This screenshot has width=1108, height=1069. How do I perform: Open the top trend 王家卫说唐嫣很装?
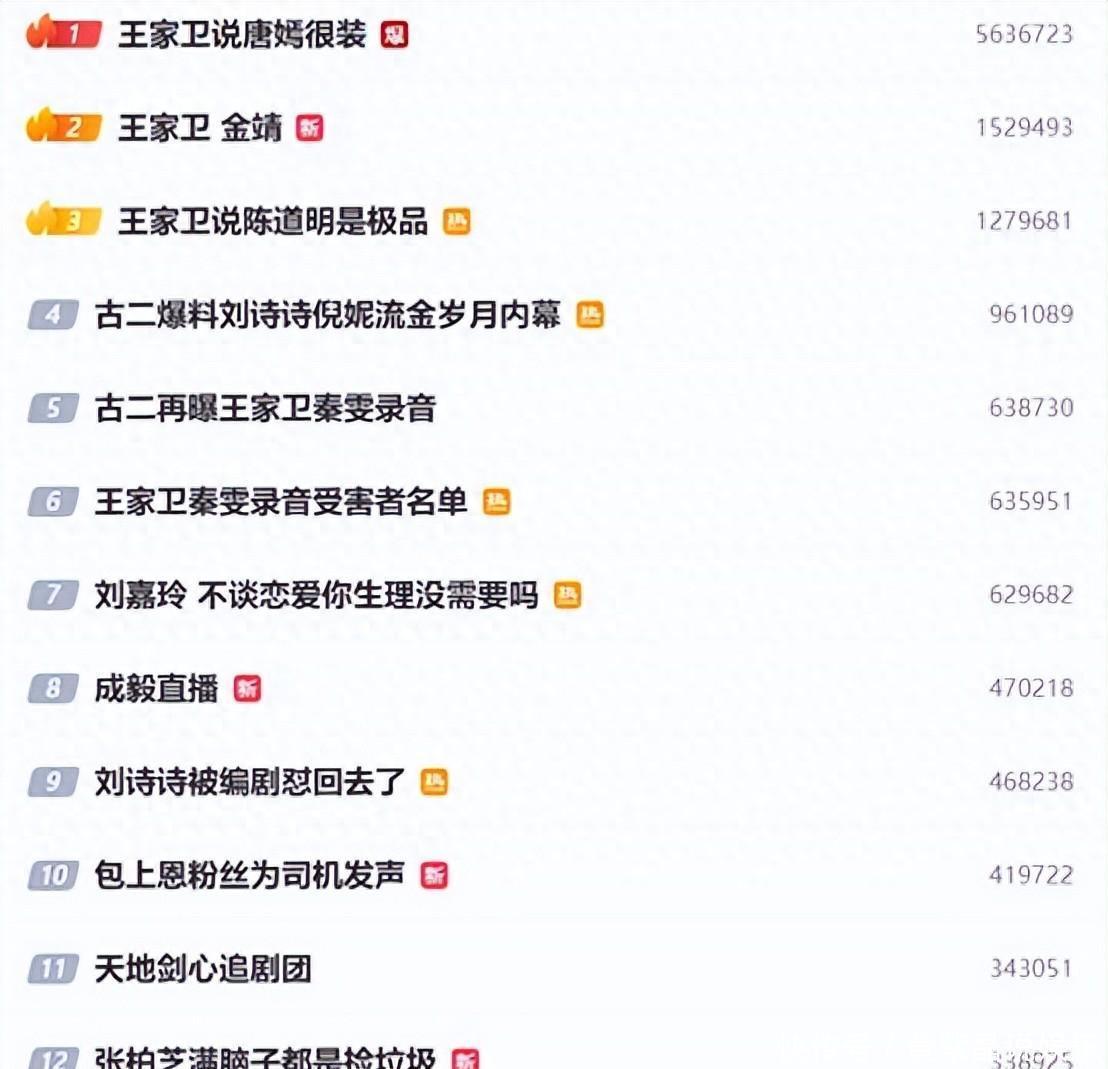click(242, 36)
